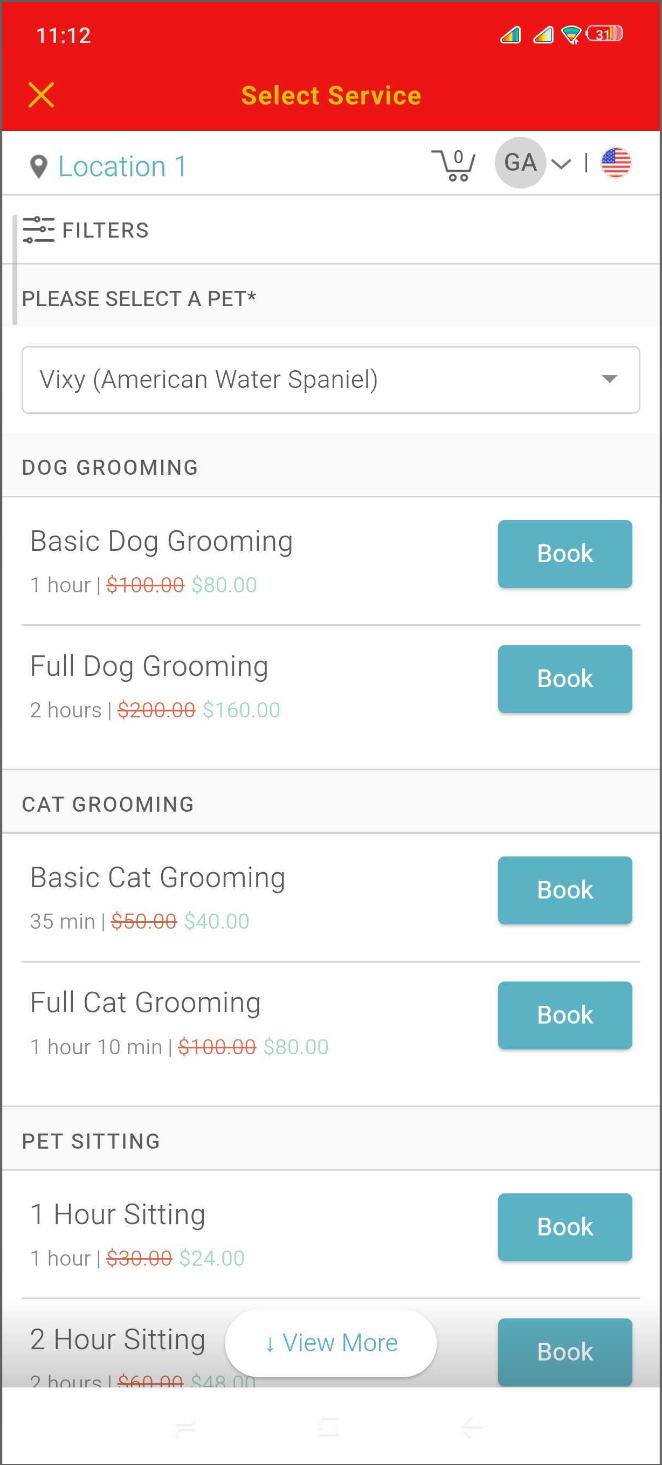Open the shopping cart
The height and width of the screenshot is (1465, 662).
tap(453, 165)
